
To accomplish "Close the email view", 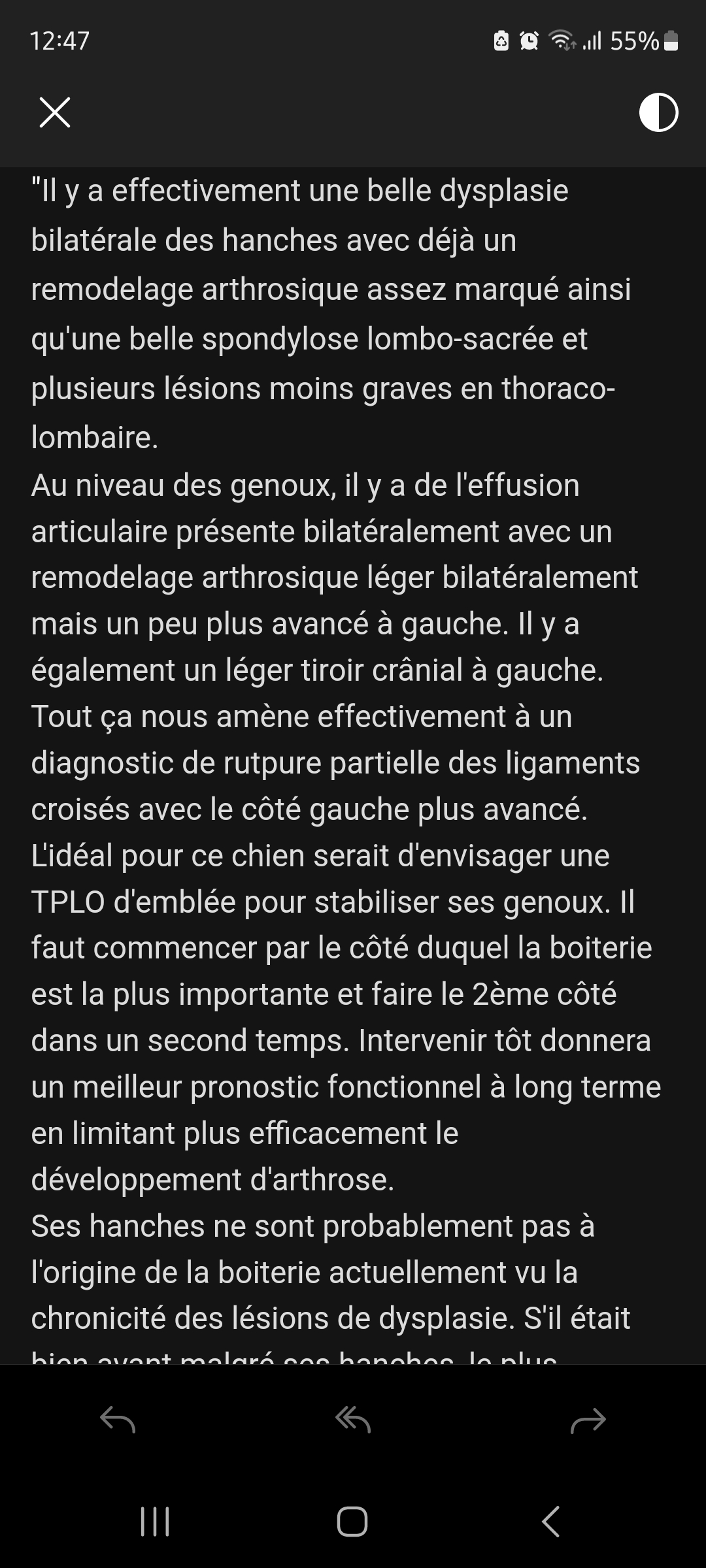I will pyautogui.click(x=55, y=112).
